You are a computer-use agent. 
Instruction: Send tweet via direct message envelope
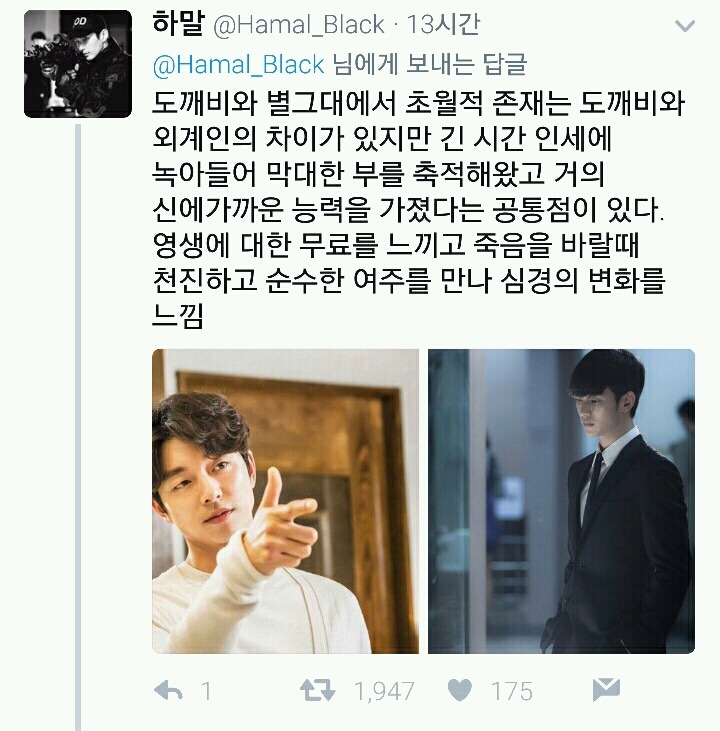pyautogui.click(x=605, y=689)
